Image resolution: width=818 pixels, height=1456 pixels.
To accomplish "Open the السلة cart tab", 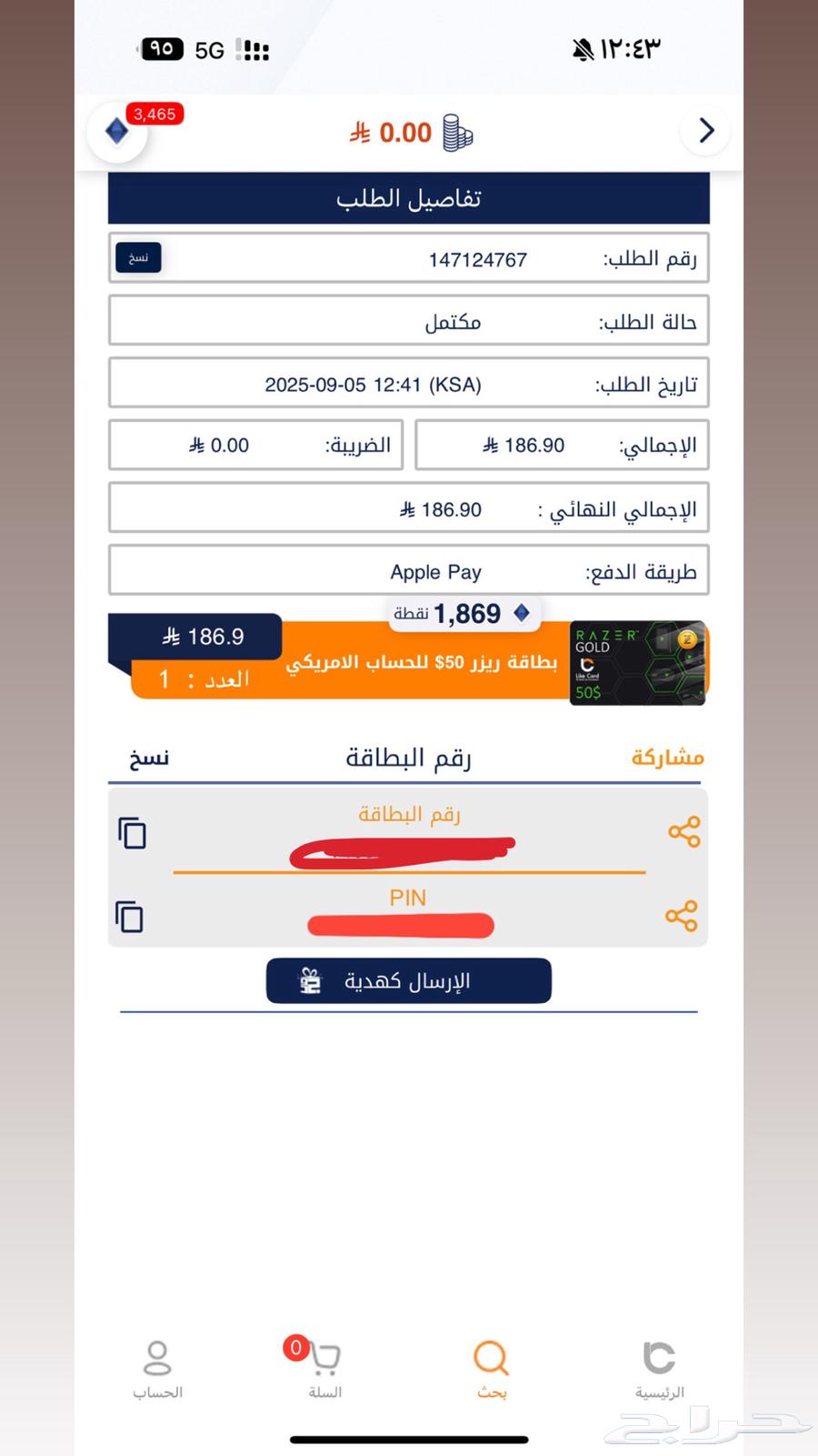I will 323,1368.
